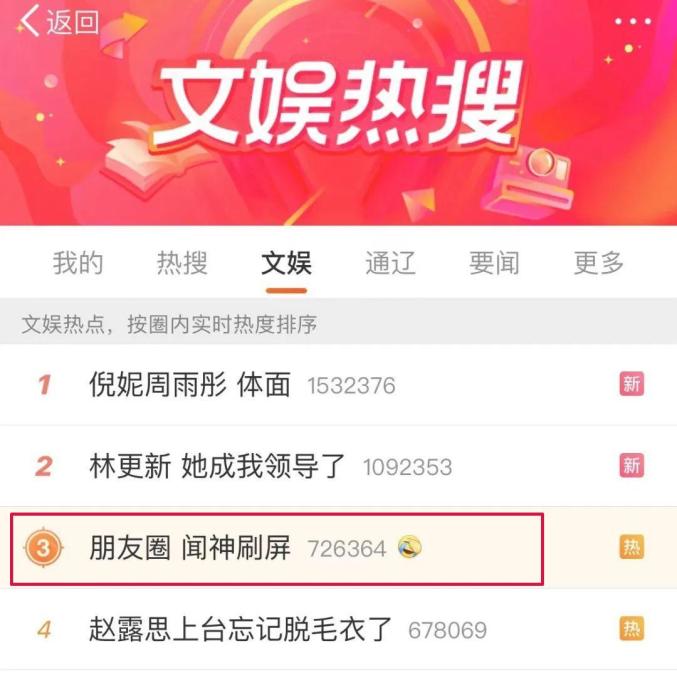
Task: Switch to the 通辽 tab
Action: (390, 263)
